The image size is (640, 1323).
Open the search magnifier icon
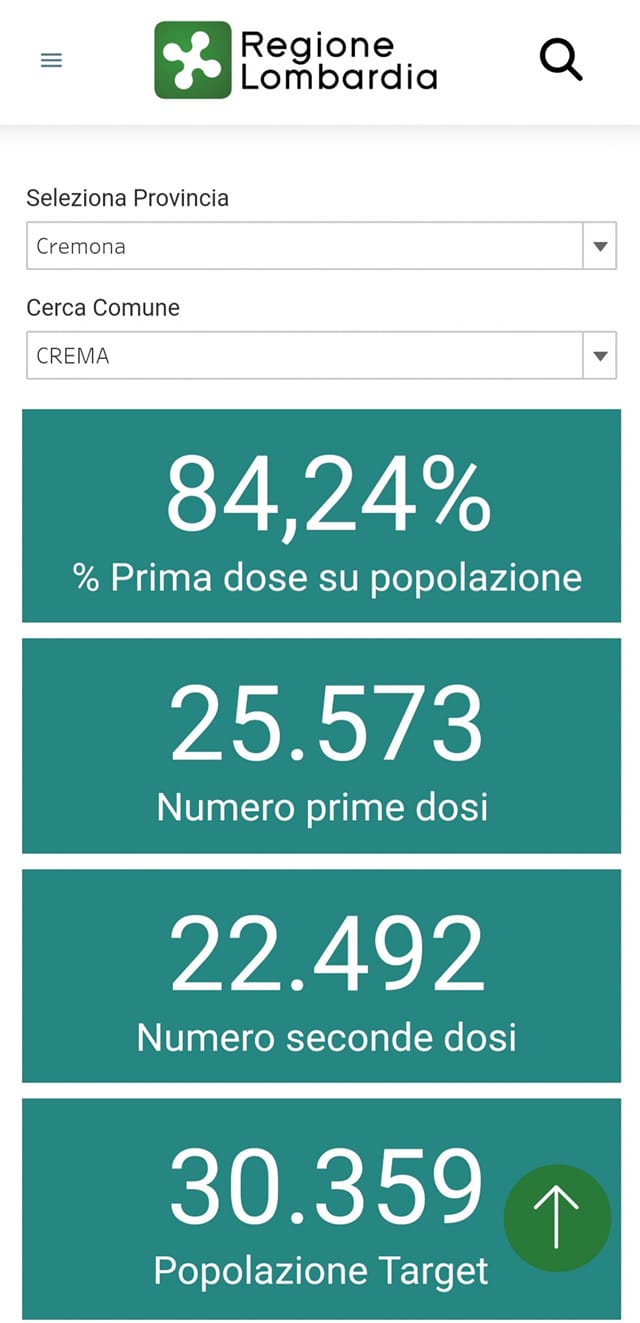(561, 60)
